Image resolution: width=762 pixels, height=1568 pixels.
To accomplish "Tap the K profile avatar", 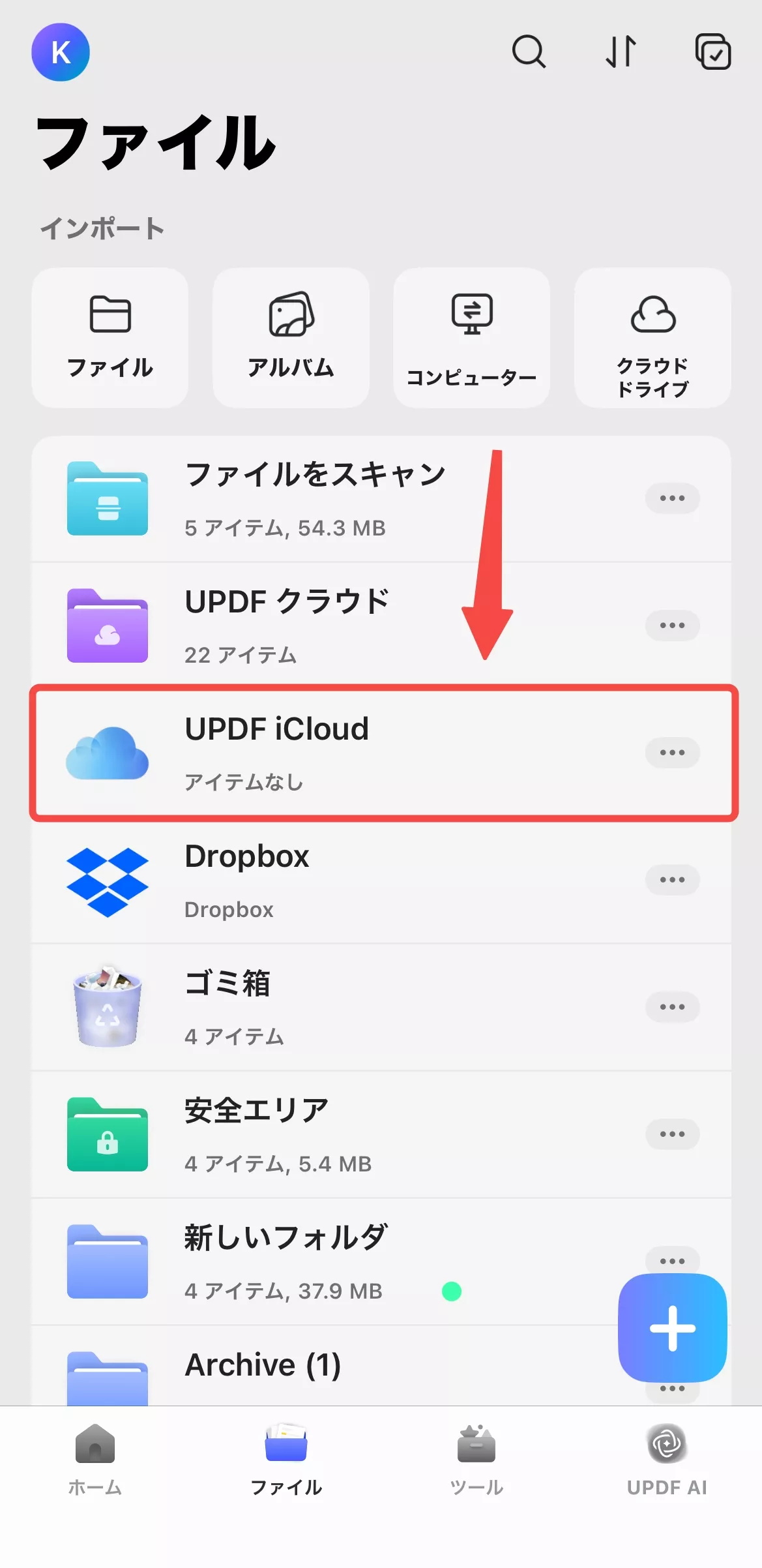I will [x=60, y=53].
